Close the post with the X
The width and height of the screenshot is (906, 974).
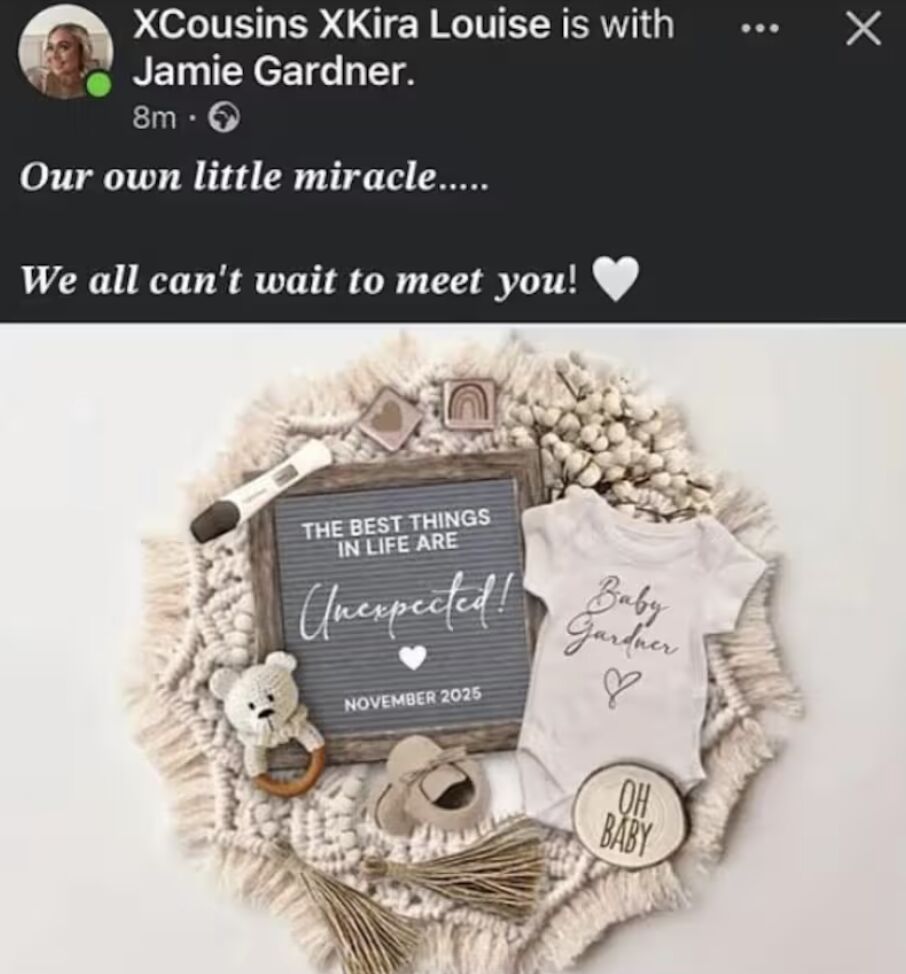coord(862,30)
